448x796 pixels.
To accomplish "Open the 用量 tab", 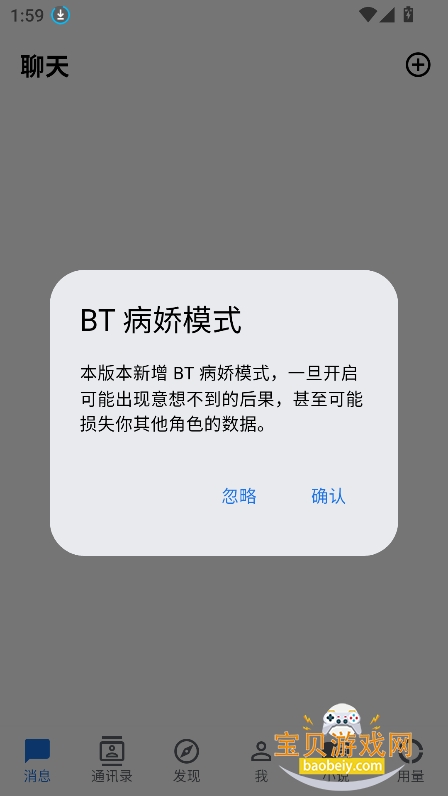I will [x=410, y=760].
